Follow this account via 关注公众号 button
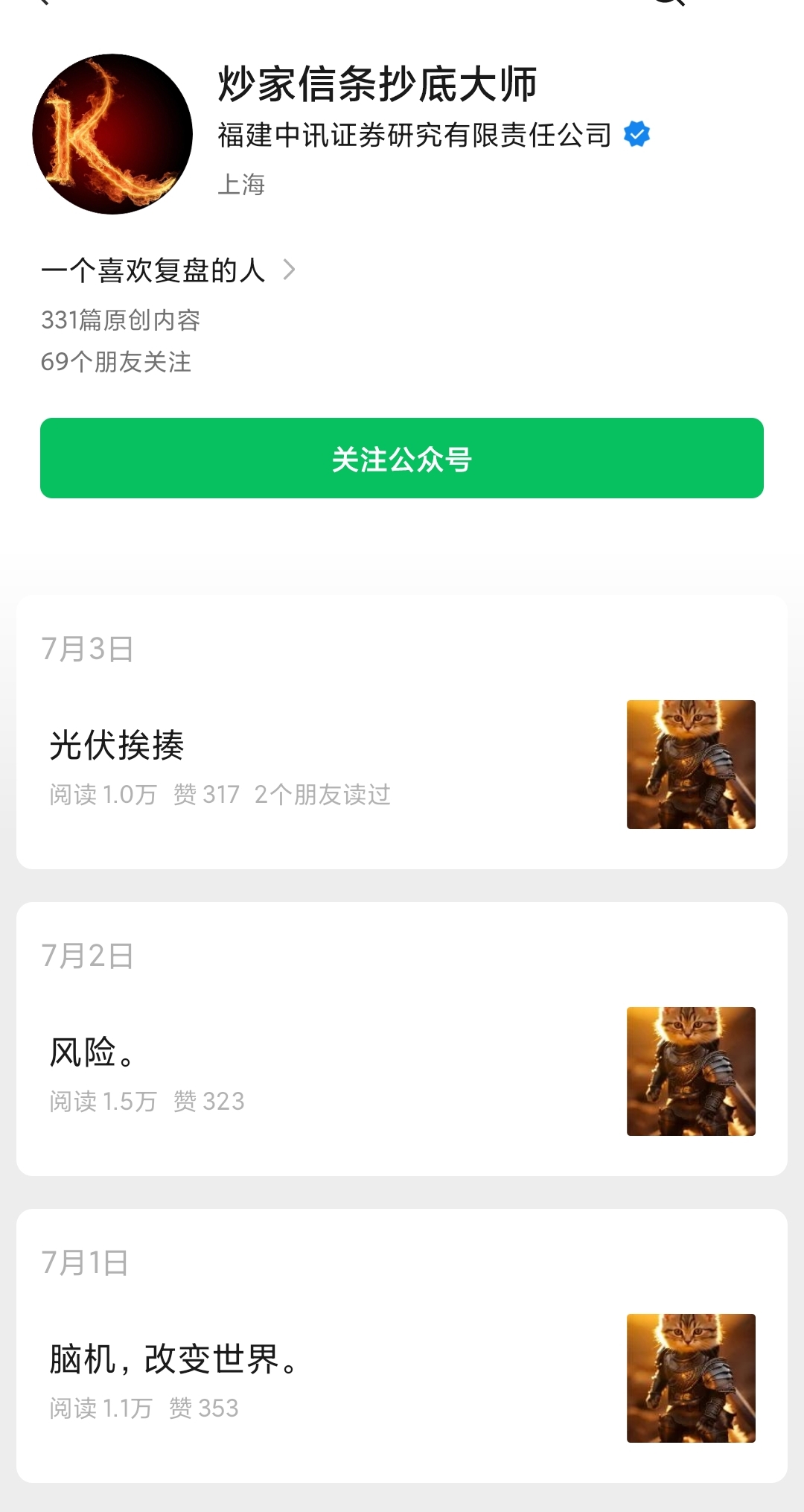 (x=402, y=458)
